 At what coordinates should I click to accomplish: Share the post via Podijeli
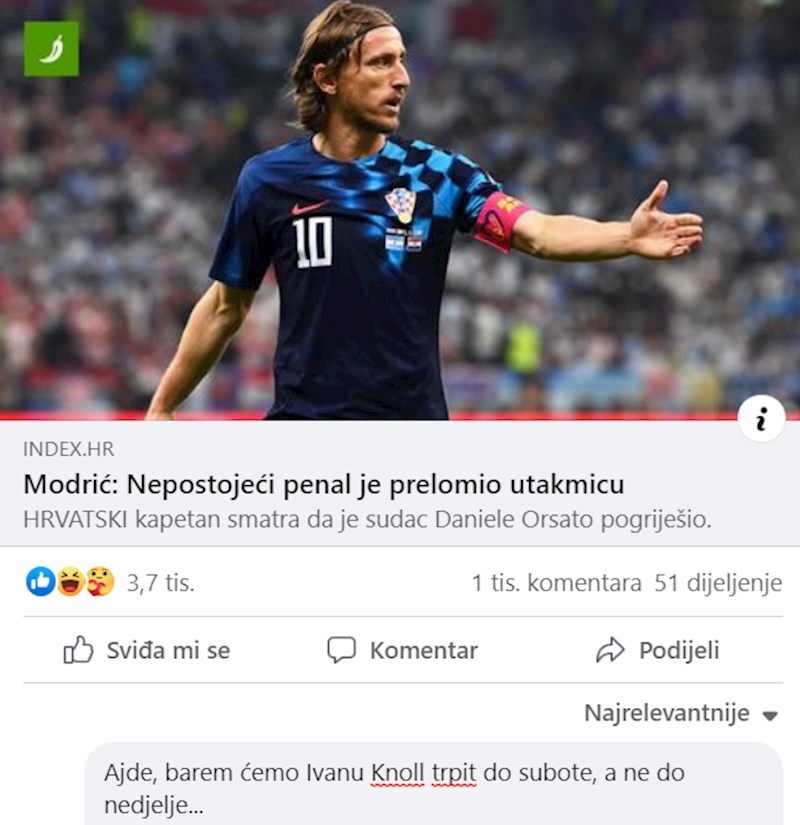[x=657, y=651]
